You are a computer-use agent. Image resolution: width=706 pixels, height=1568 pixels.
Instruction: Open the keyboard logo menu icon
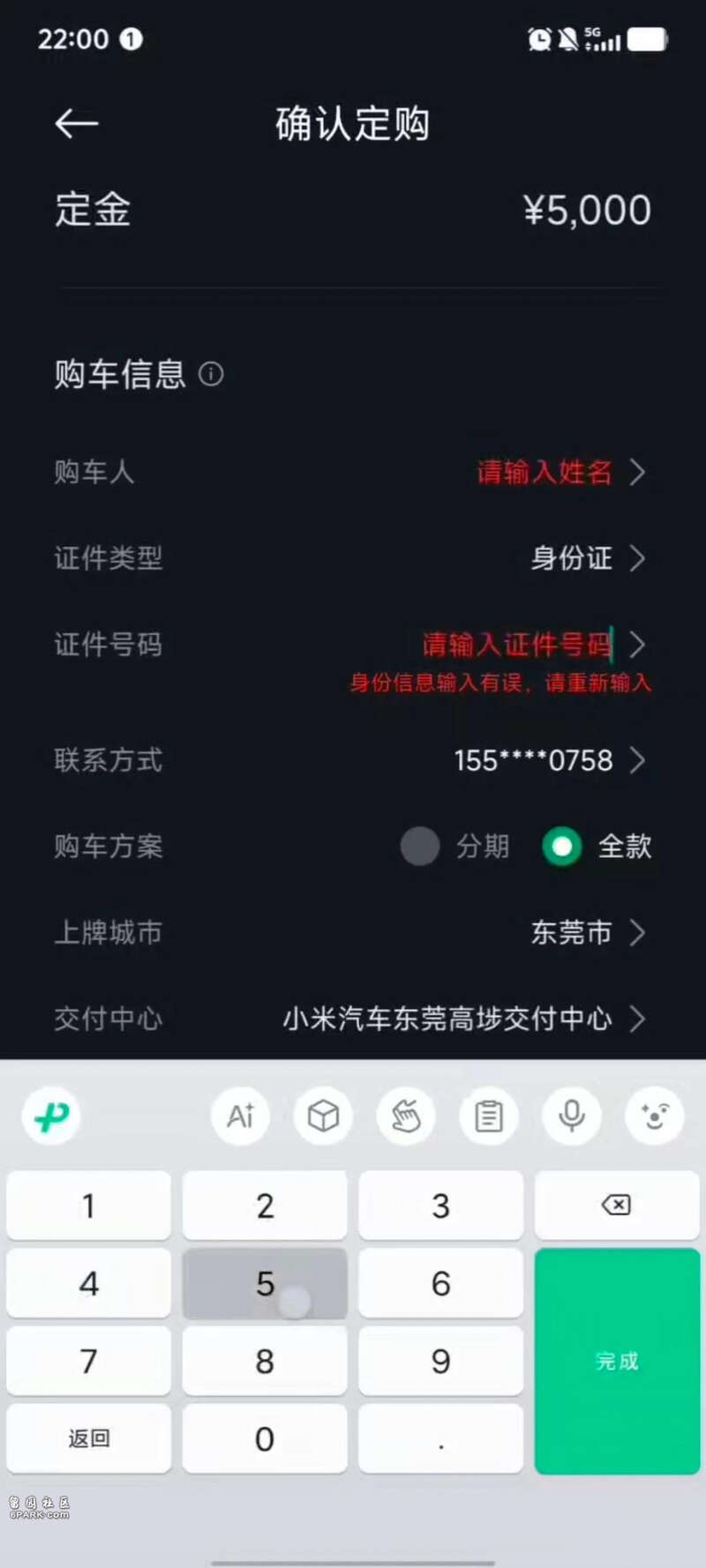(51, 1116)
